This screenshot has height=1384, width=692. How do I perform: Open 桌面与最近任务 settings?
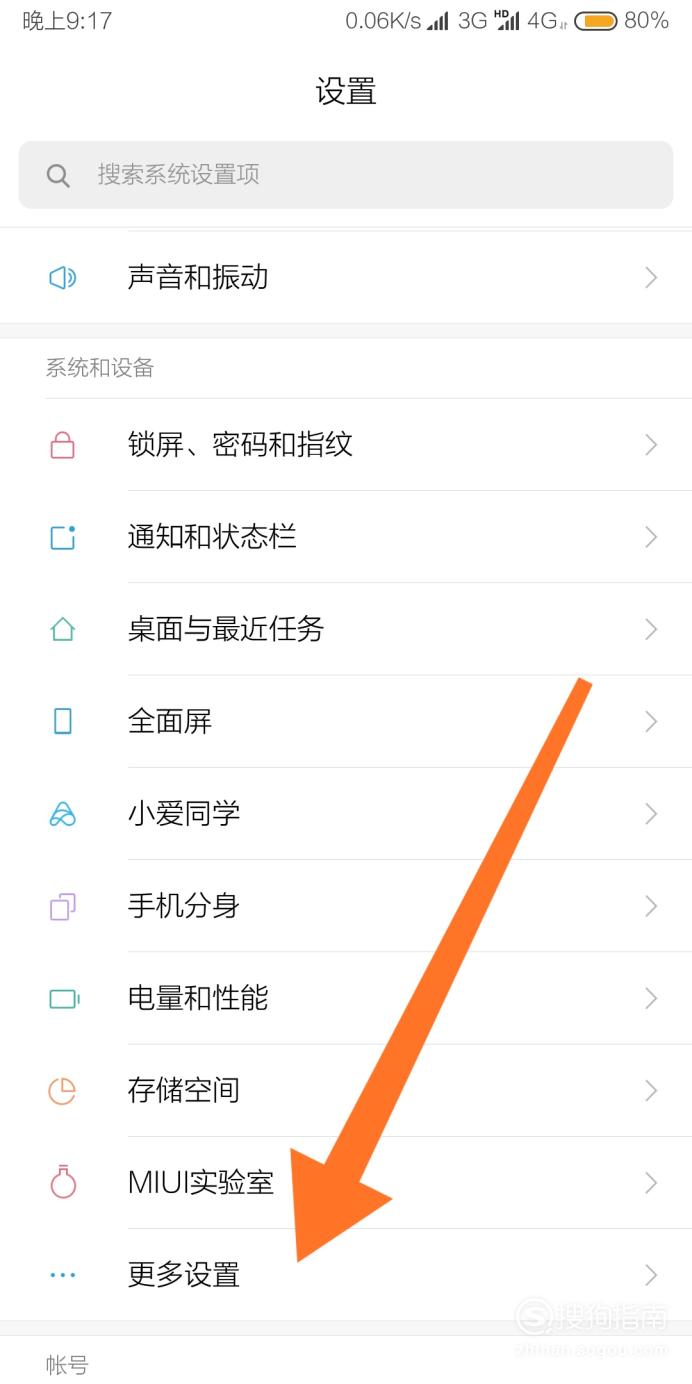point(346,629)
